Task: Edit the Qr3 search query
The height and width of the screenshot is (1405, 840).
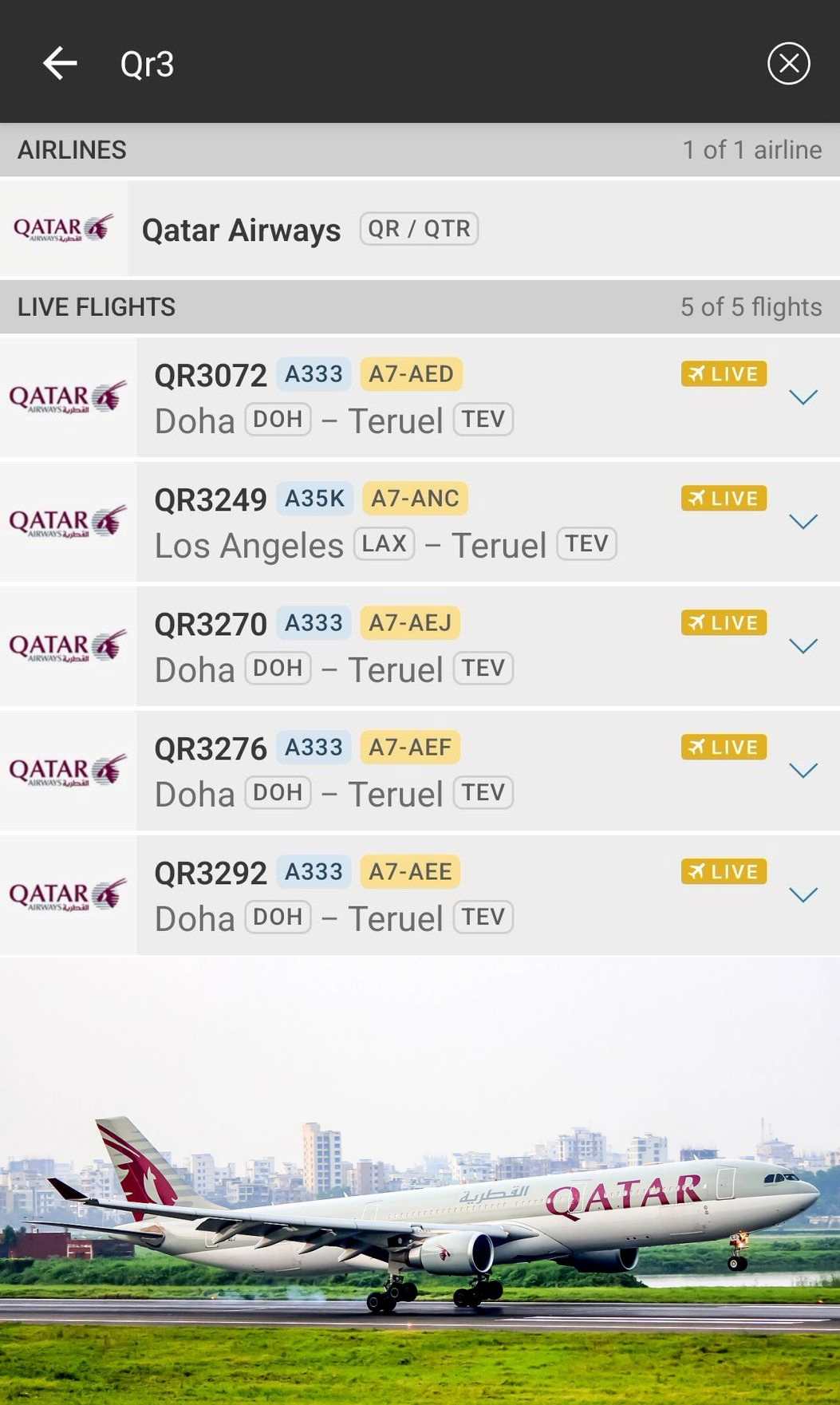Action: point(399,64)
